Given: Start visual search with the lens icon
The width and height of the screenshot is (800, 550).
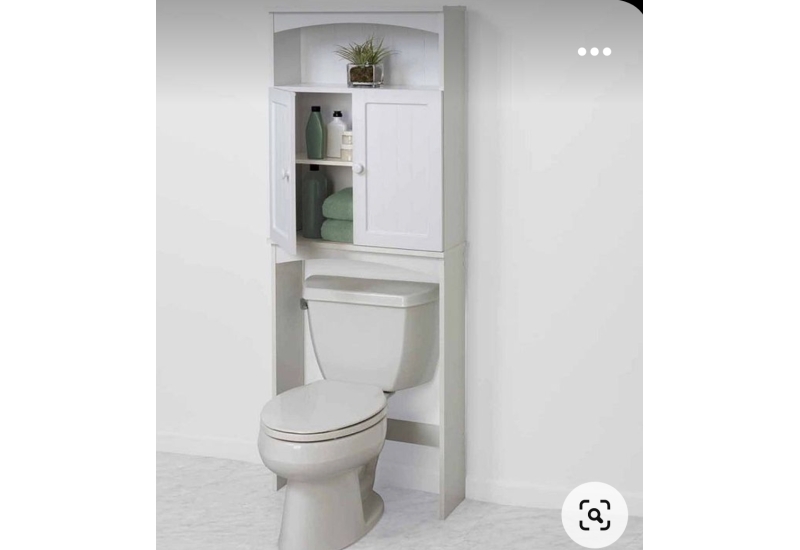Looking at the screenshot, I should (594, 515).
